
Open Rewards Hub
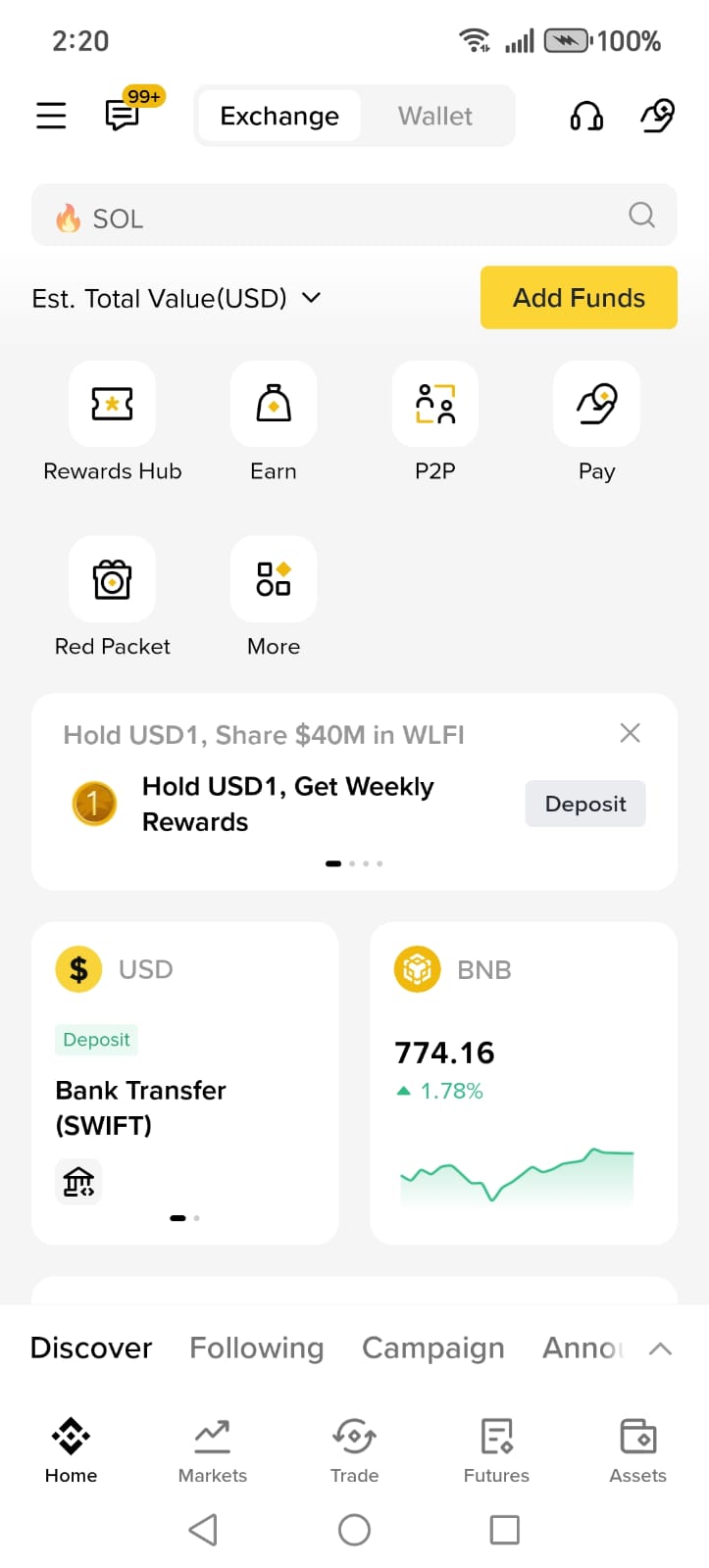tap(112, 404)
